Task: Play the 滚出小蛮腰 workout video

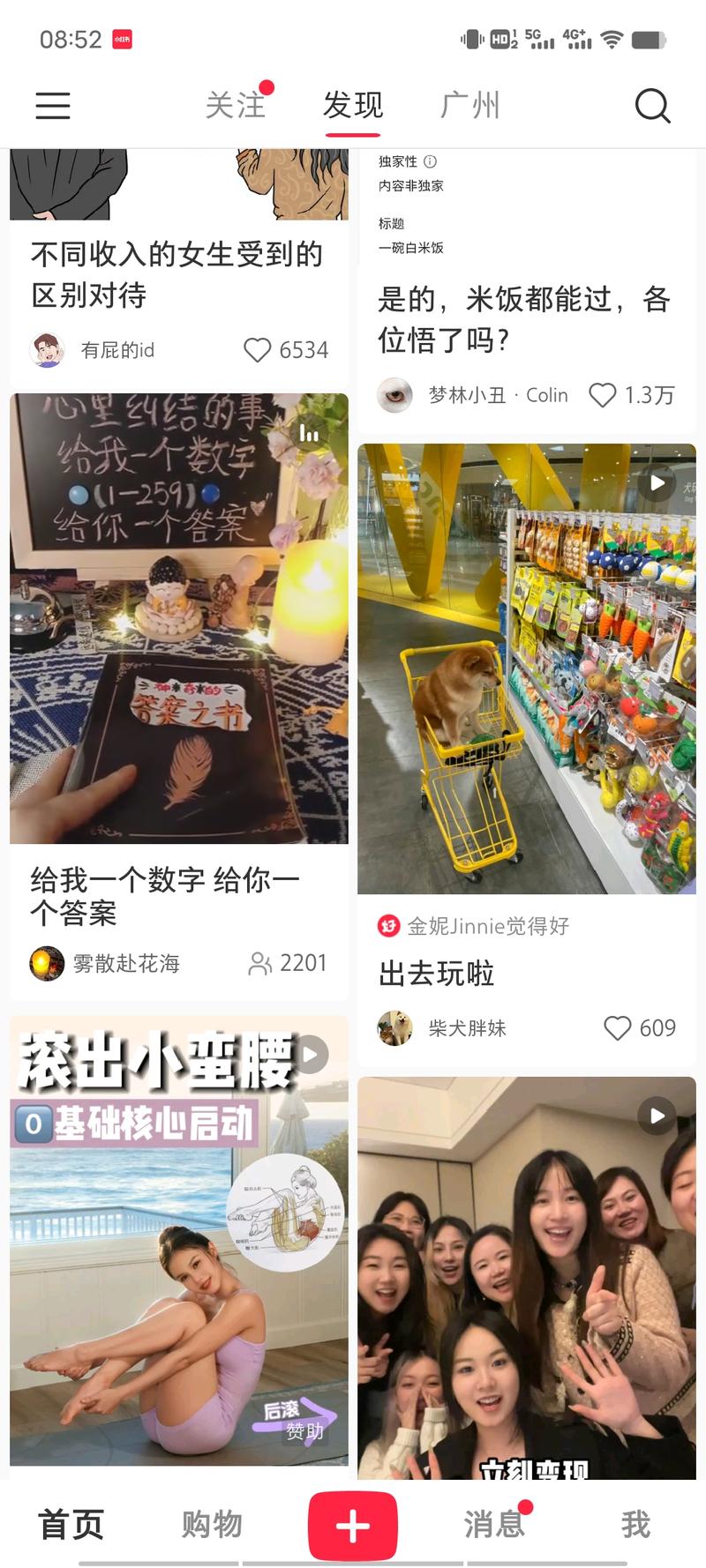Action: pos(309,1055)
